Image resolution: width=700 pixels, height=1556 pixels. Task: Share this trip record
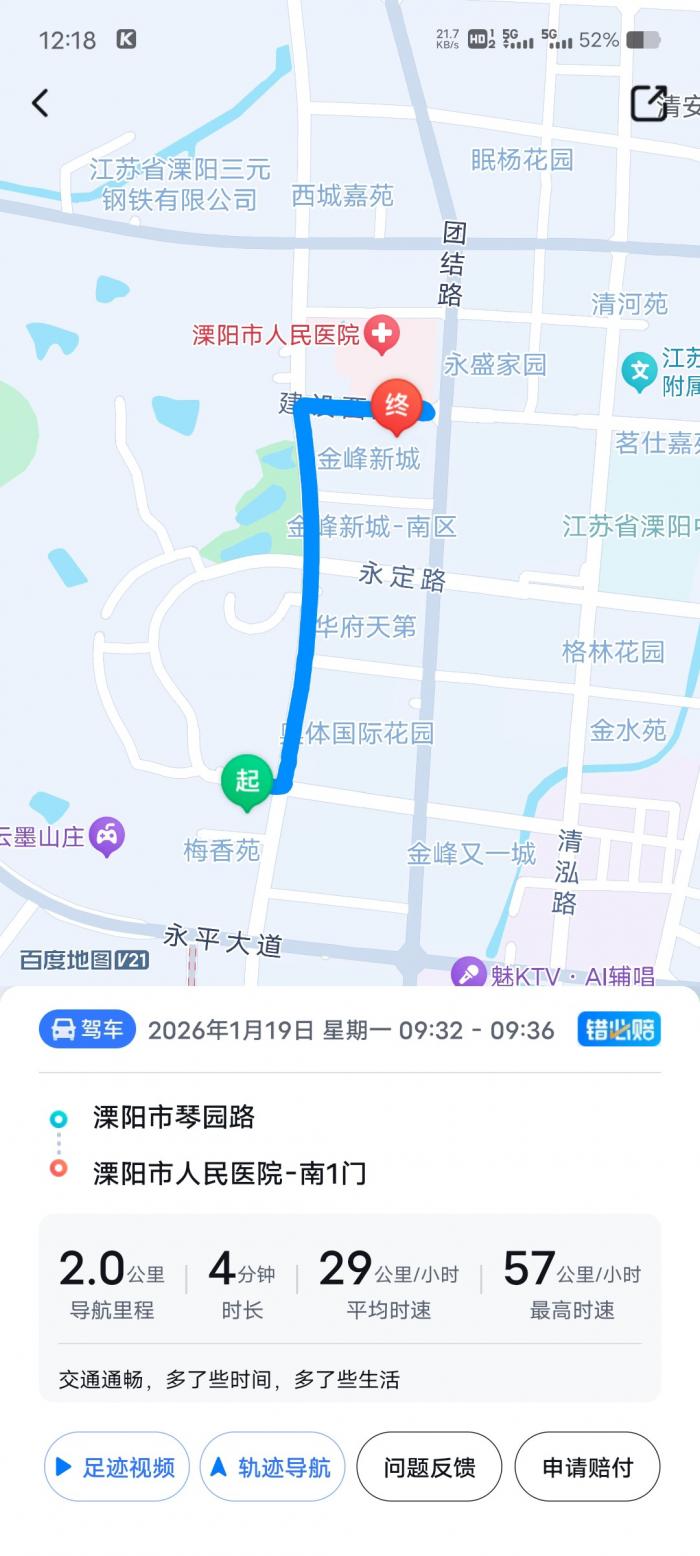648,102
